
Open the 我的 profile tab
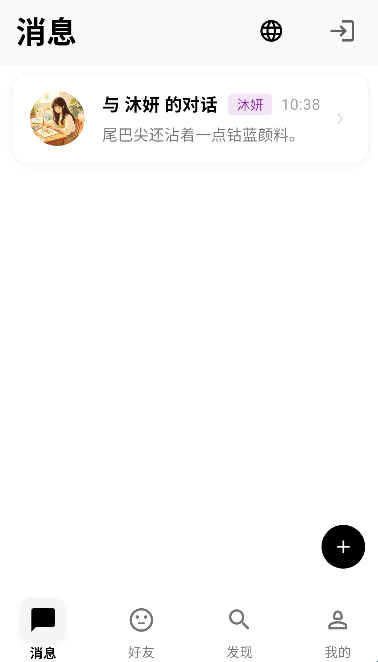337,629
